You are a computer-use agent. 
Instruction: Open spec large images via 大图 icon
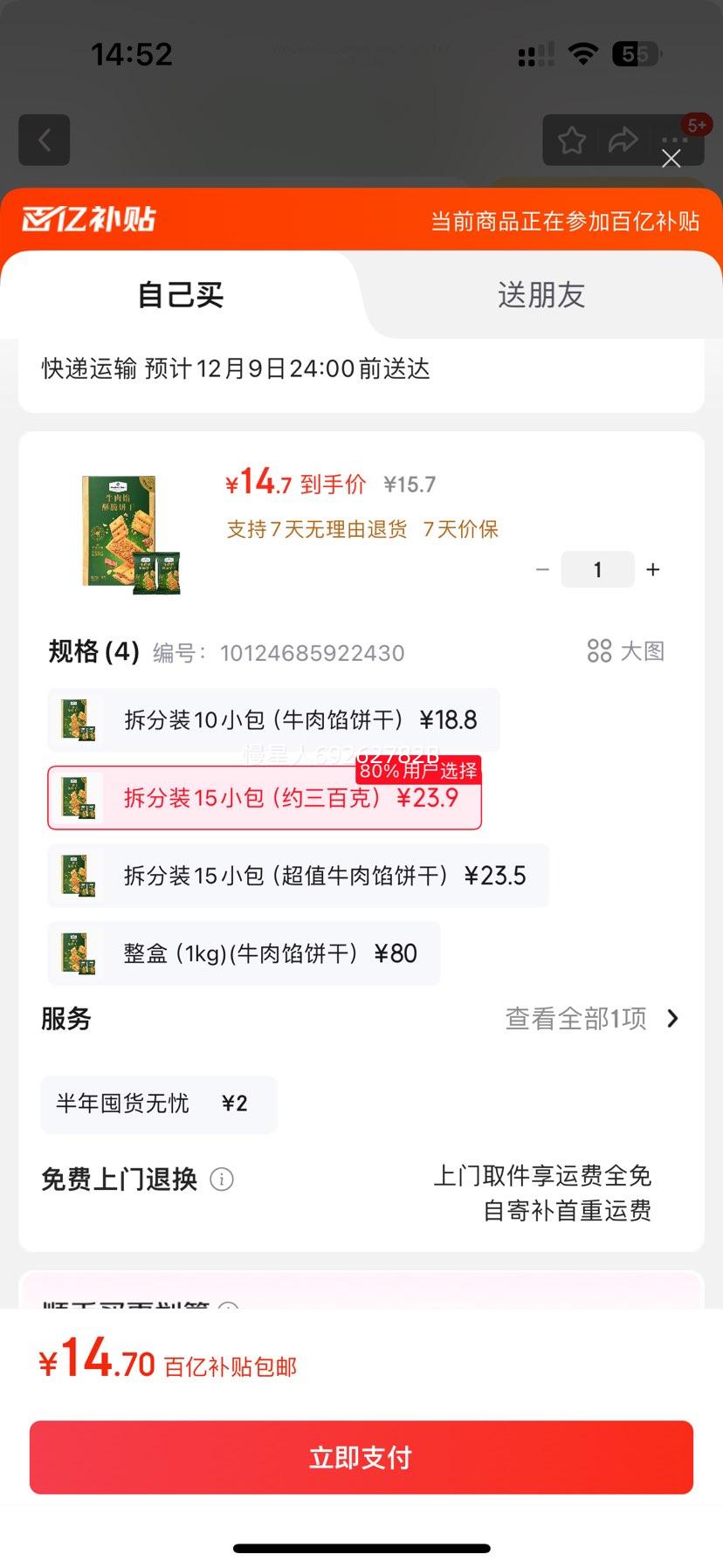click(x=625, y=650)
